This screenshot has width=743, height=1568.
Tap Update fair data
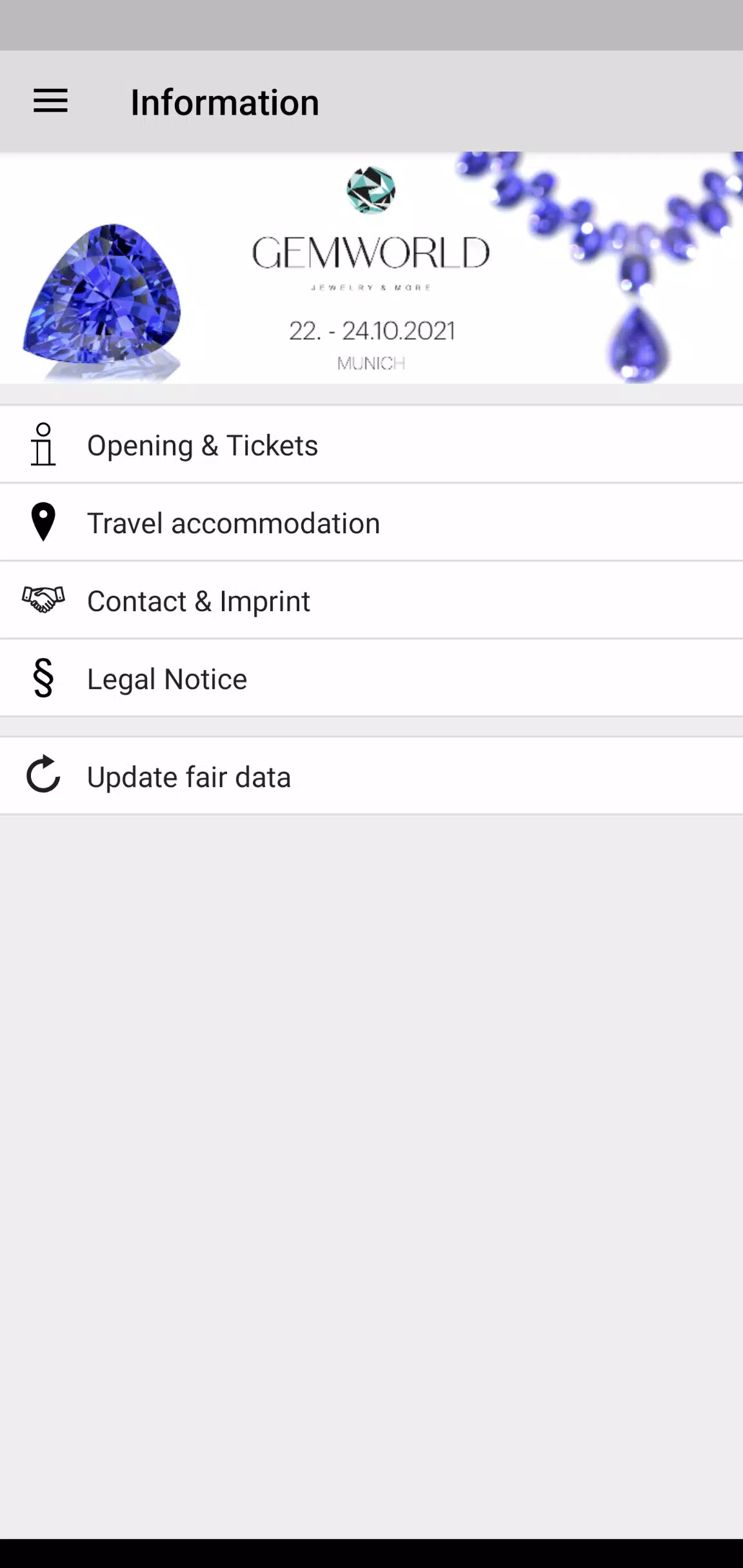(371, 776)
